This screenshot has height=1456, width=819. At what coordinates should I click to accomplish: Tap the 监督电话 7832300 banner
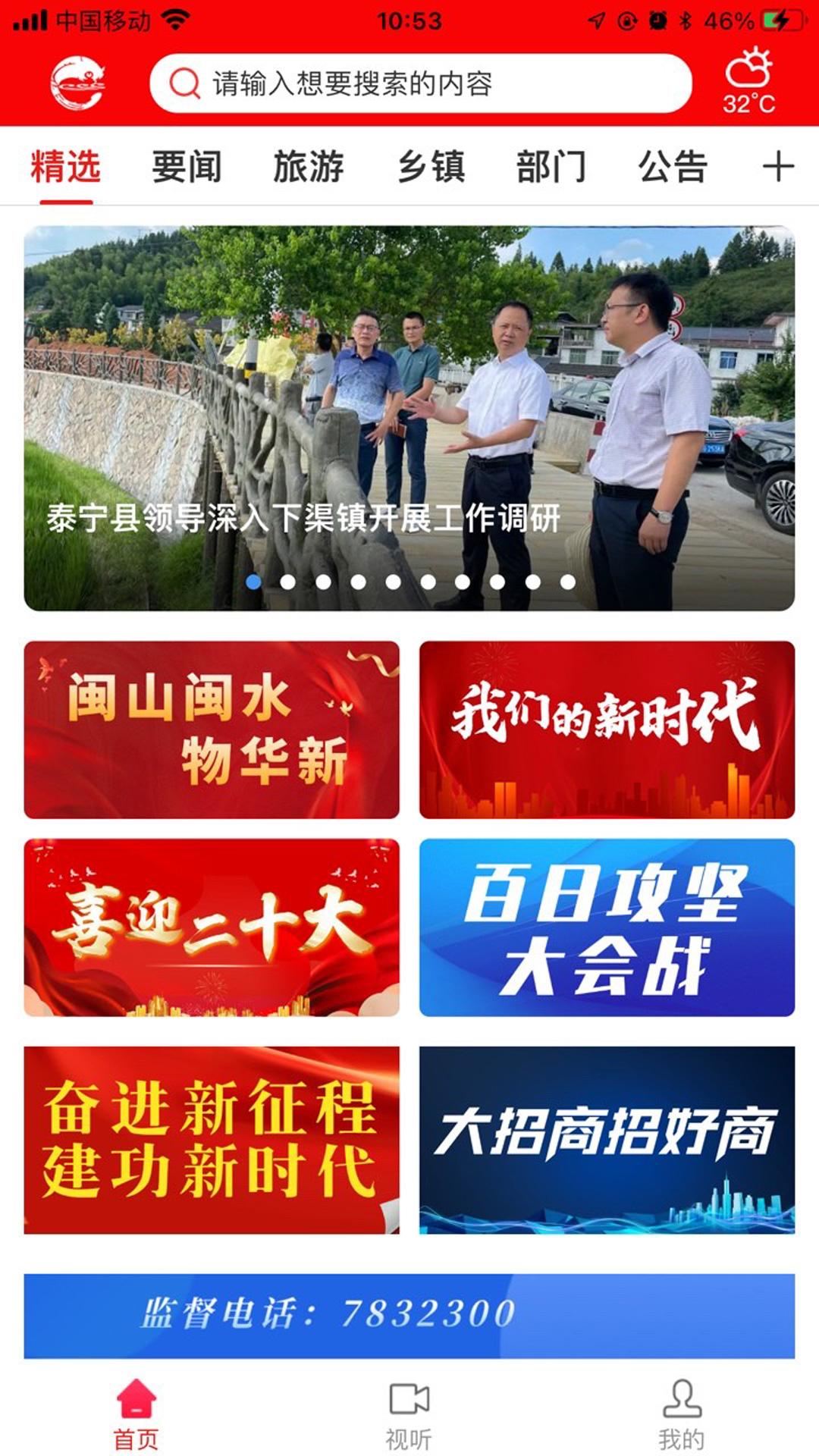[409, 1315]
